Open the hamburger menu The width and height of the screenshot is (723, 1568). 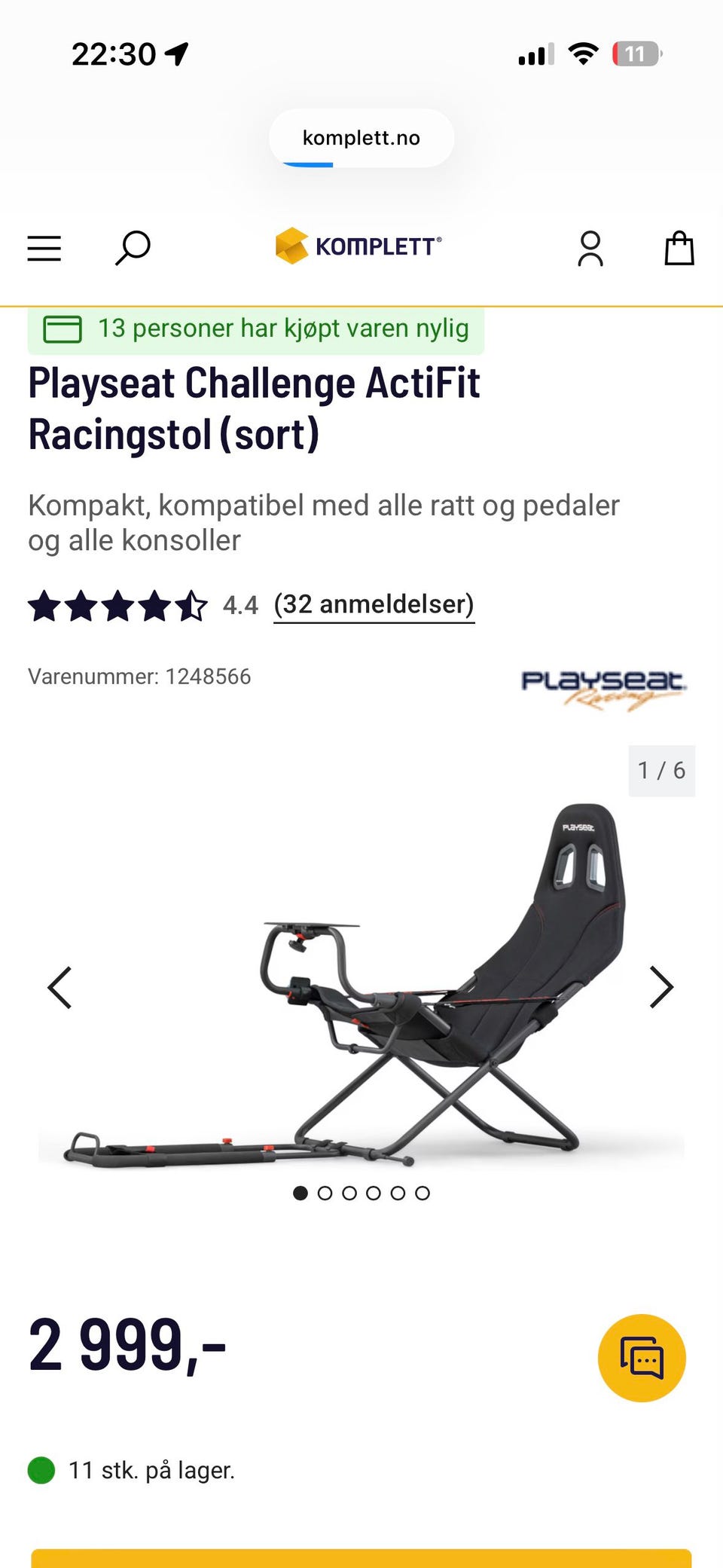tap(44, 248)
